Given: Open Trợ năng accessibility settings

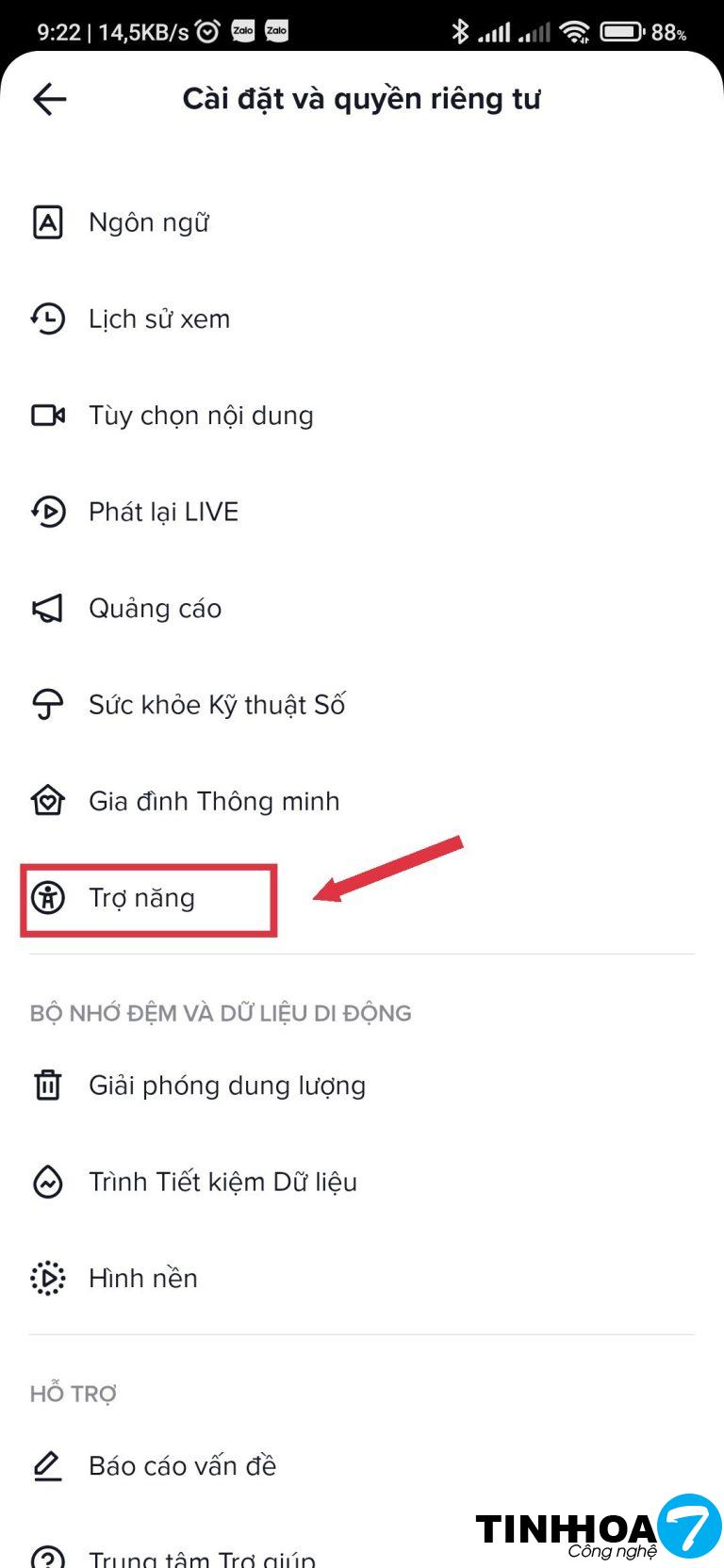Looking at the screenshot, I should 141,898.
